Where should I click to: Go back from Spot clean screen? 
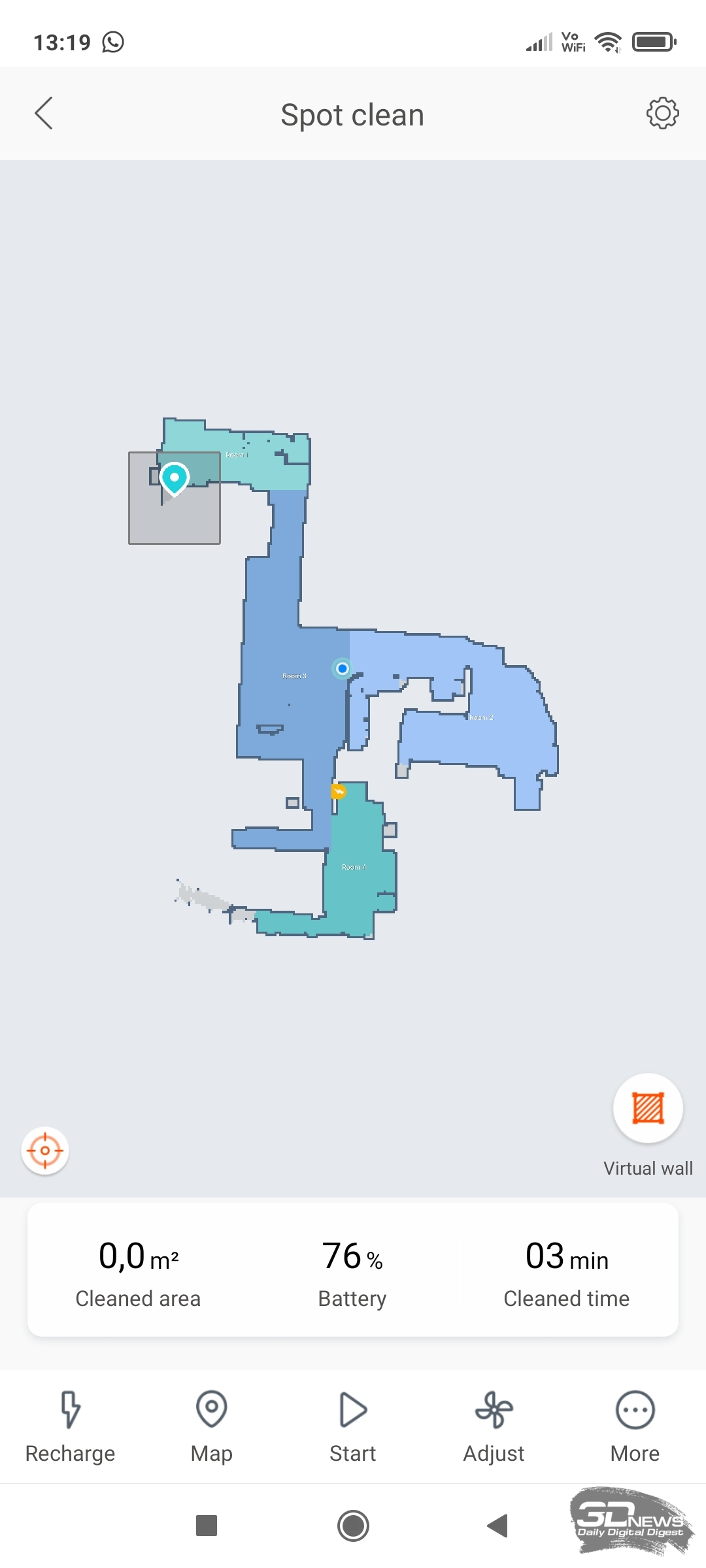(x=43, y=114)
